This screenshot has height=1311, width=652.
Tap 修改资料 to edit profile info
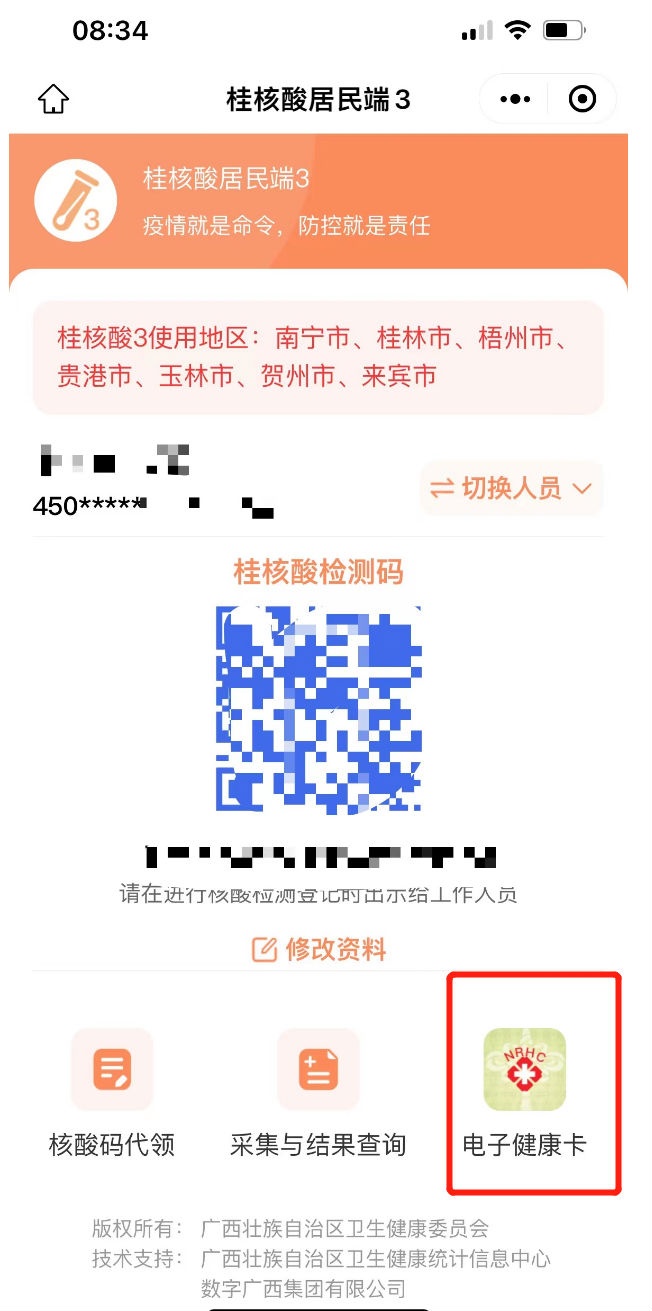[319, 949]
